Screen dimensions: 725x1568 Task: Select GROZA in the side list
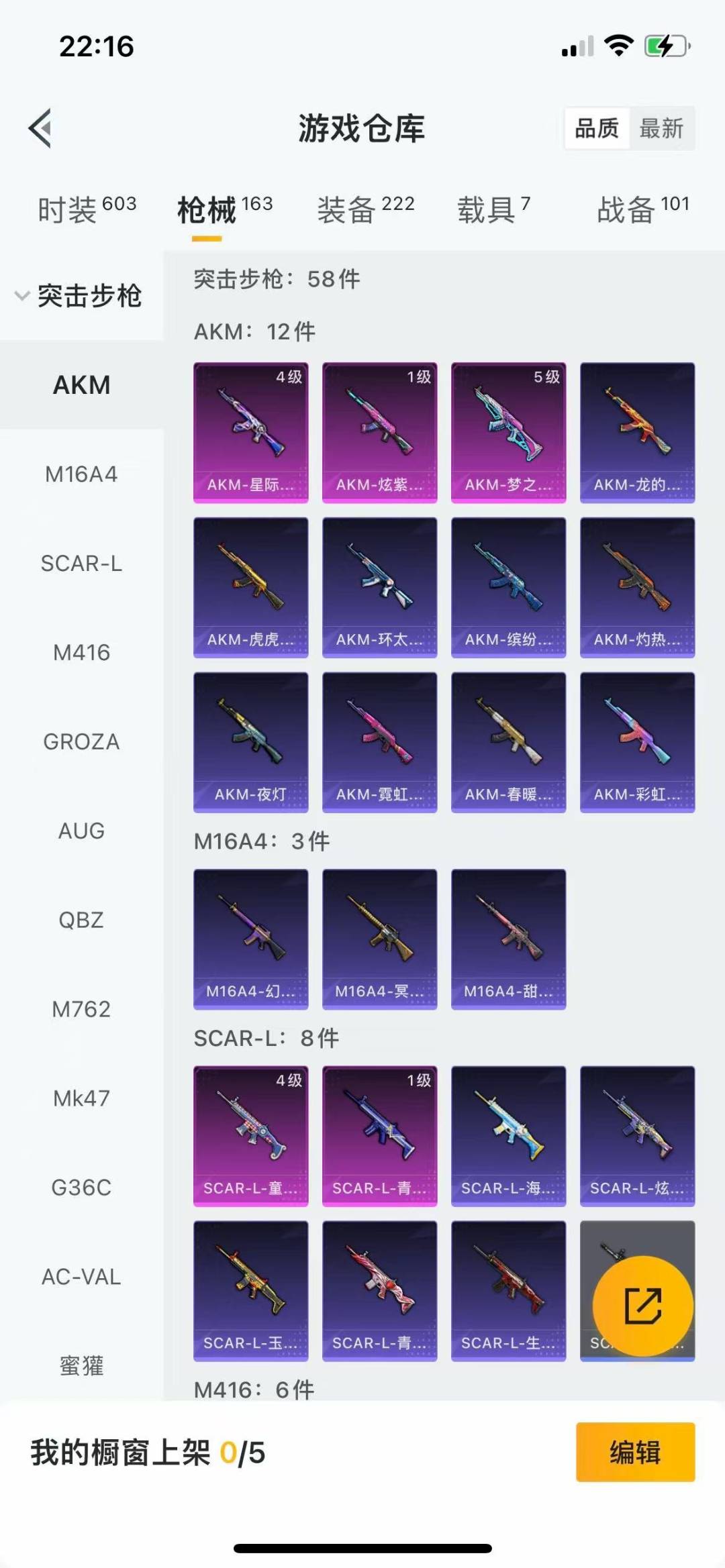tap(81, 742)
